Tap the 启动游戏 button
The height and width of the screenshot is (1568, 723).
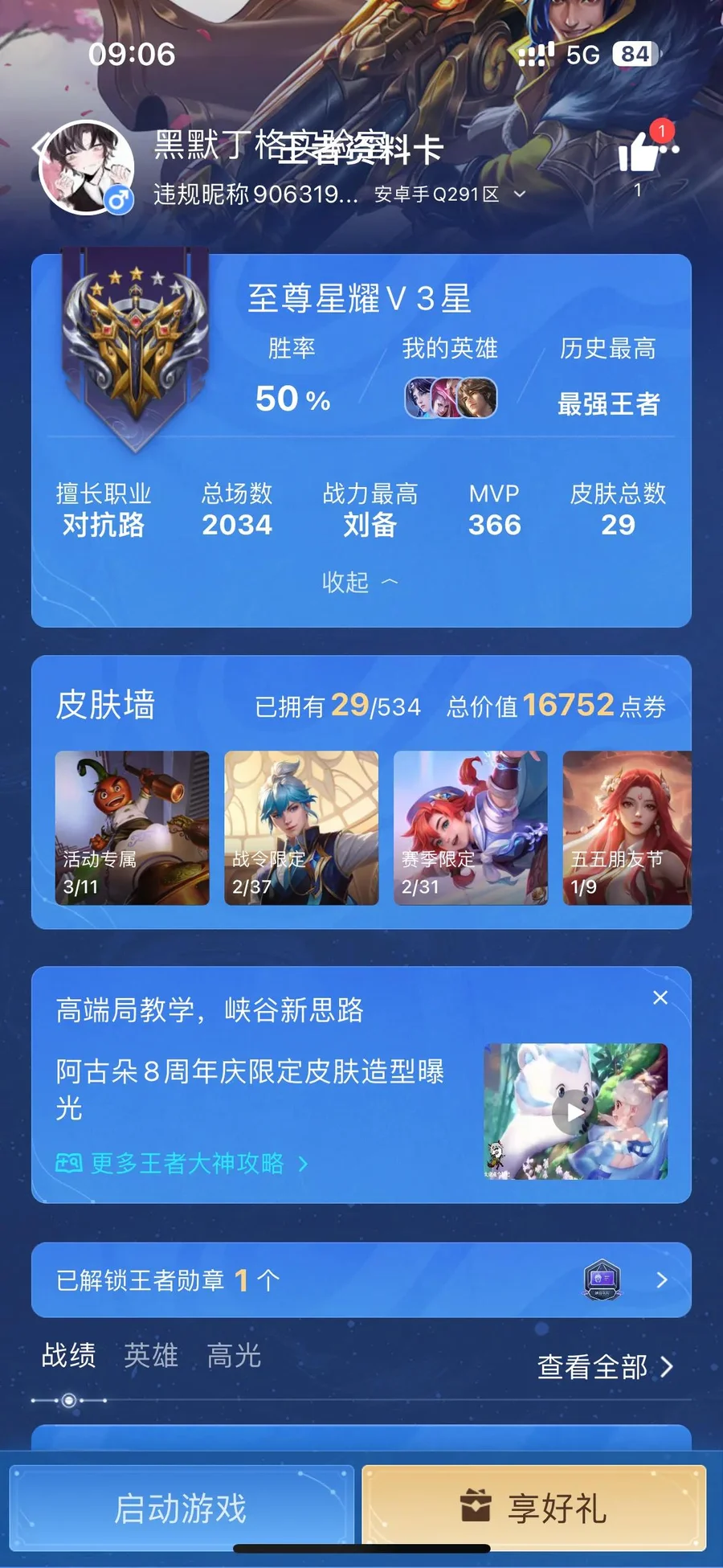[x=181, y=1509]
